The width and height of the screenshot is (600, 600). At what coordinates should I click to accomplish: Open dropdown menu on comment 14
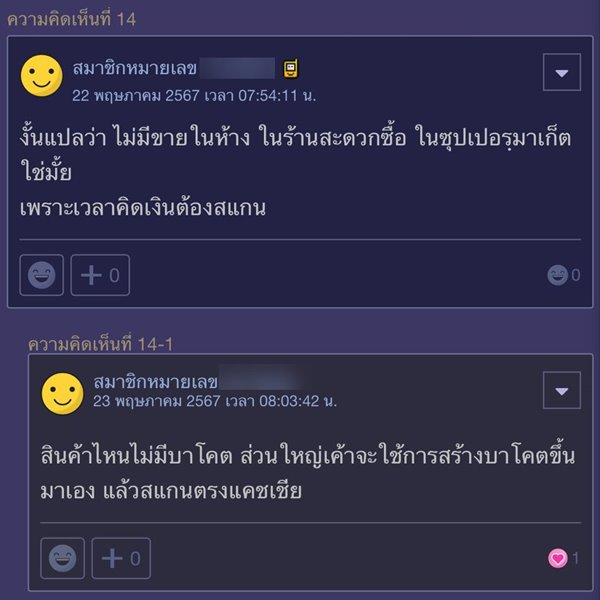[561, 72]
